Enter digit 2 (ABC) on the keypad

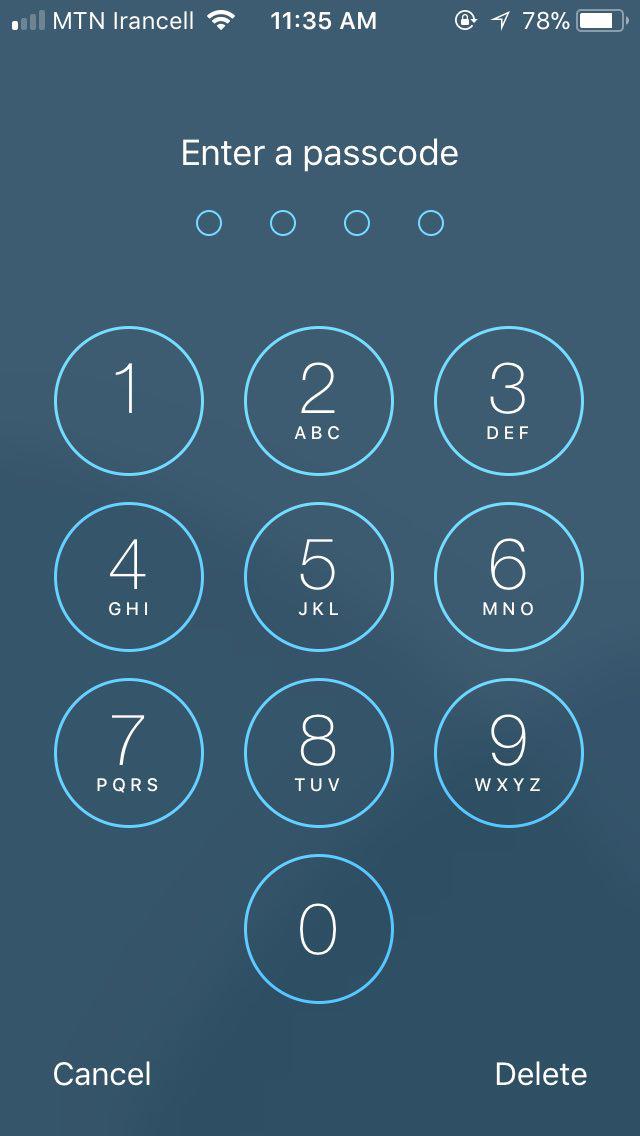pos(319,401)
